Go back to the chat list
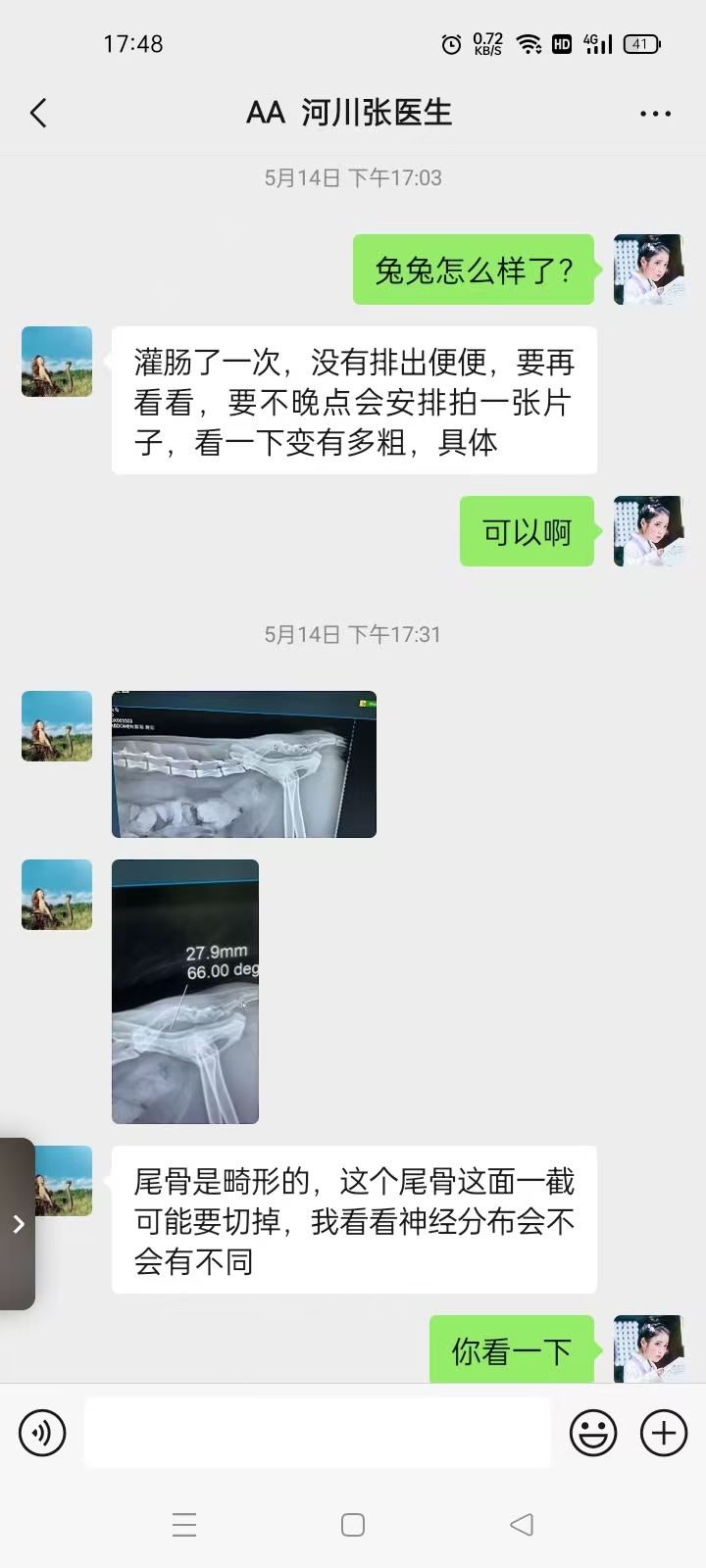 coord(39,114)
